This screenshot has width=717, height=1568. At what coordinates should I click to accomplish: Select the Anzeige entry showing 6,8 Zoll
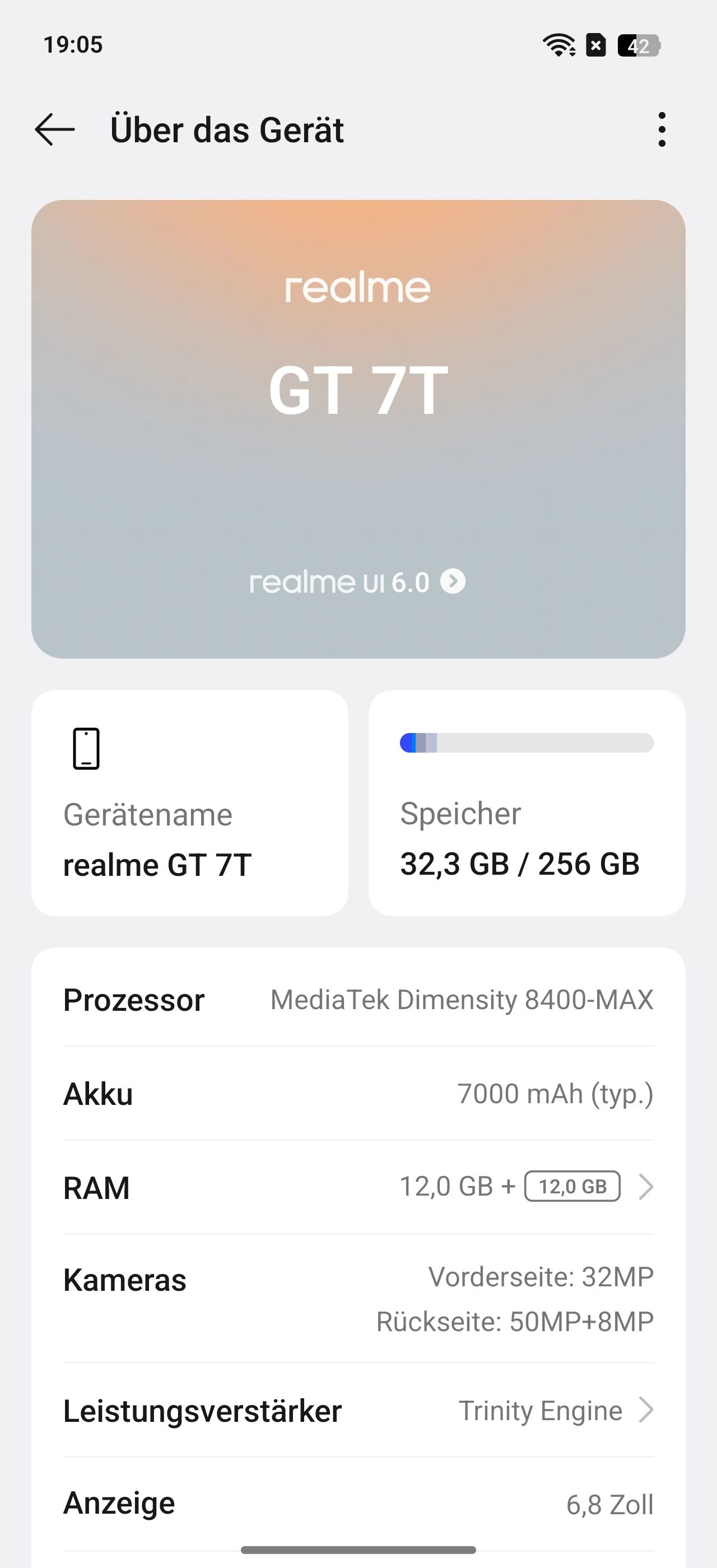tap(358, 1504)
